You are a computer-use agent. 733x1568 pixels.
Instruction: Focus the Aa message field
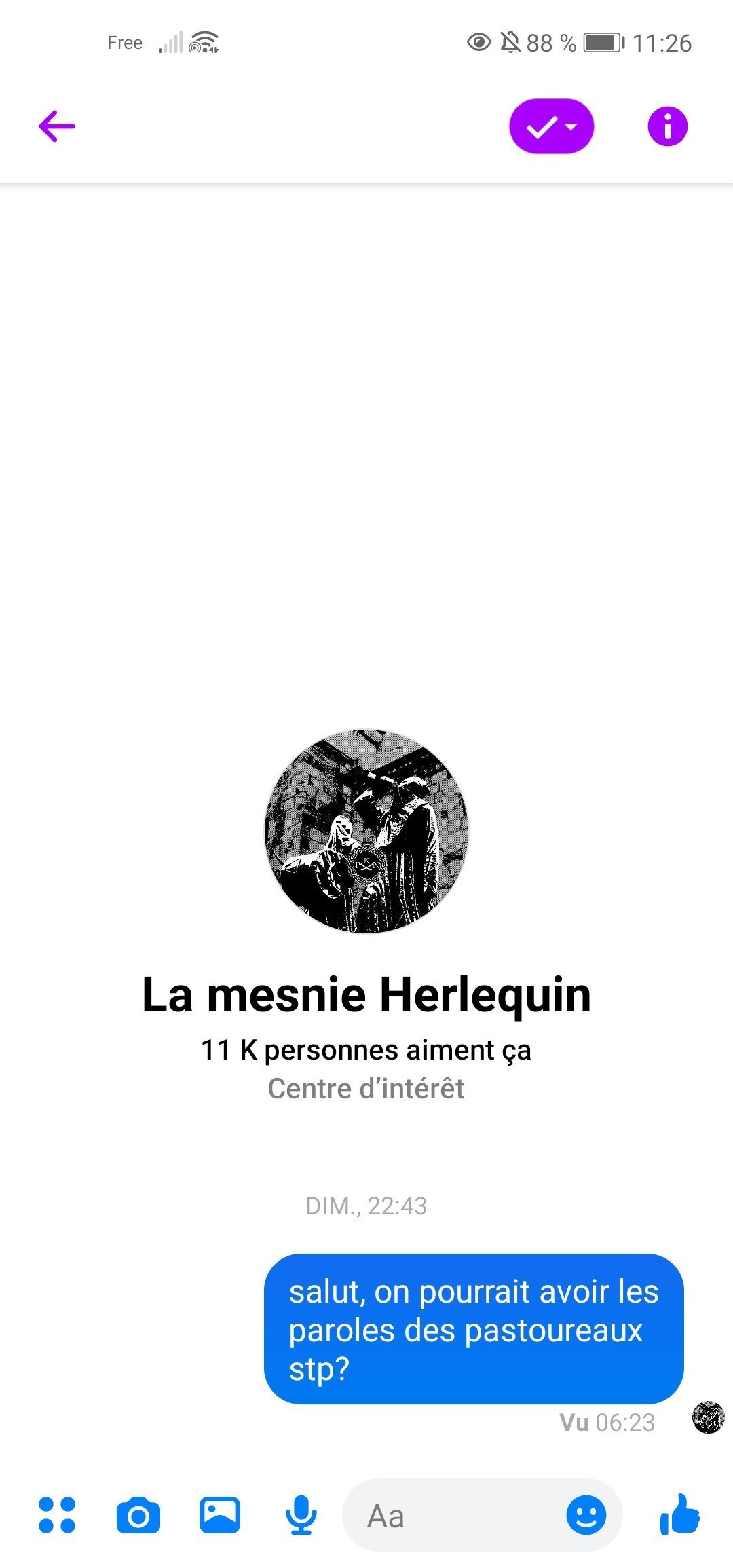[455, 1515]
